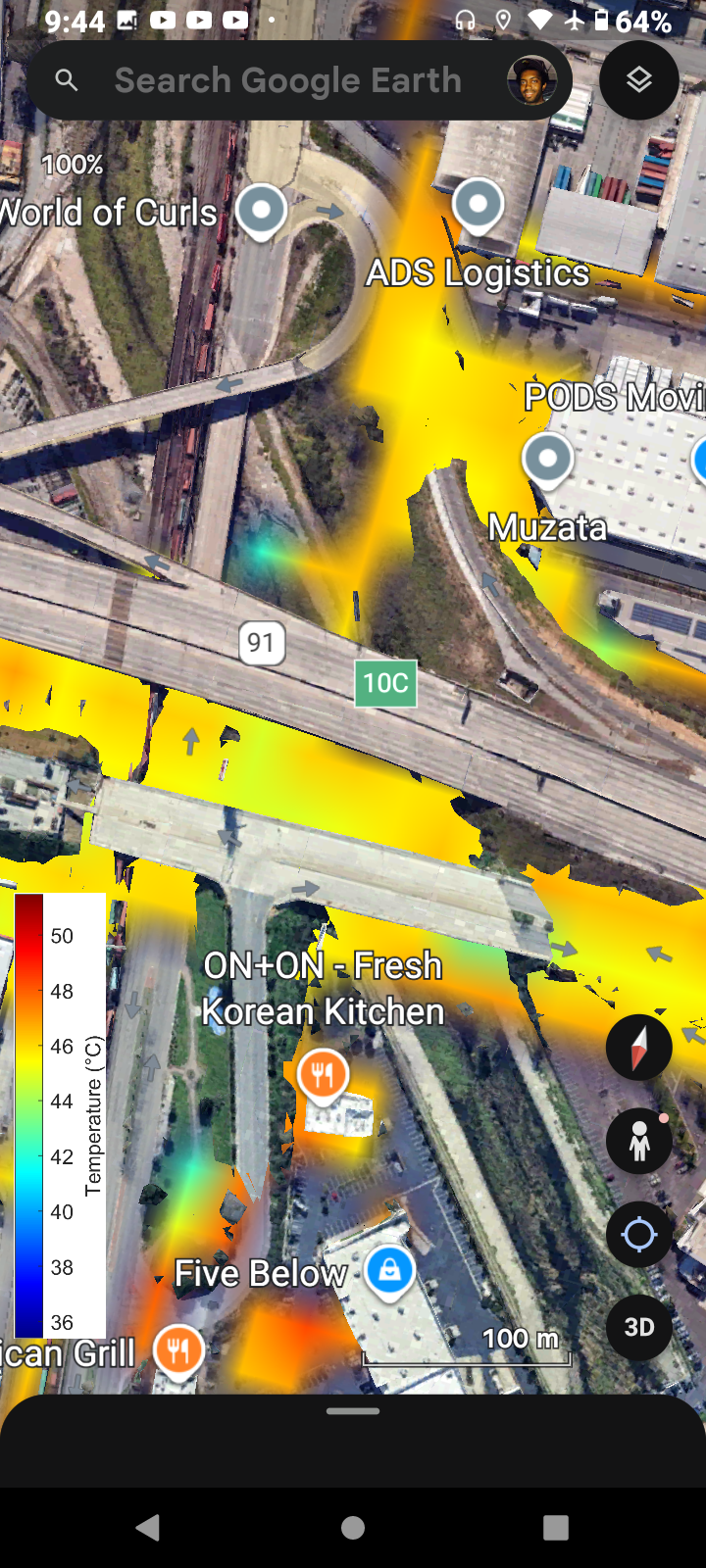Go to the system home screen
The height and width of the screenshot is (1568, 706).
click(x=353, y=1527)
